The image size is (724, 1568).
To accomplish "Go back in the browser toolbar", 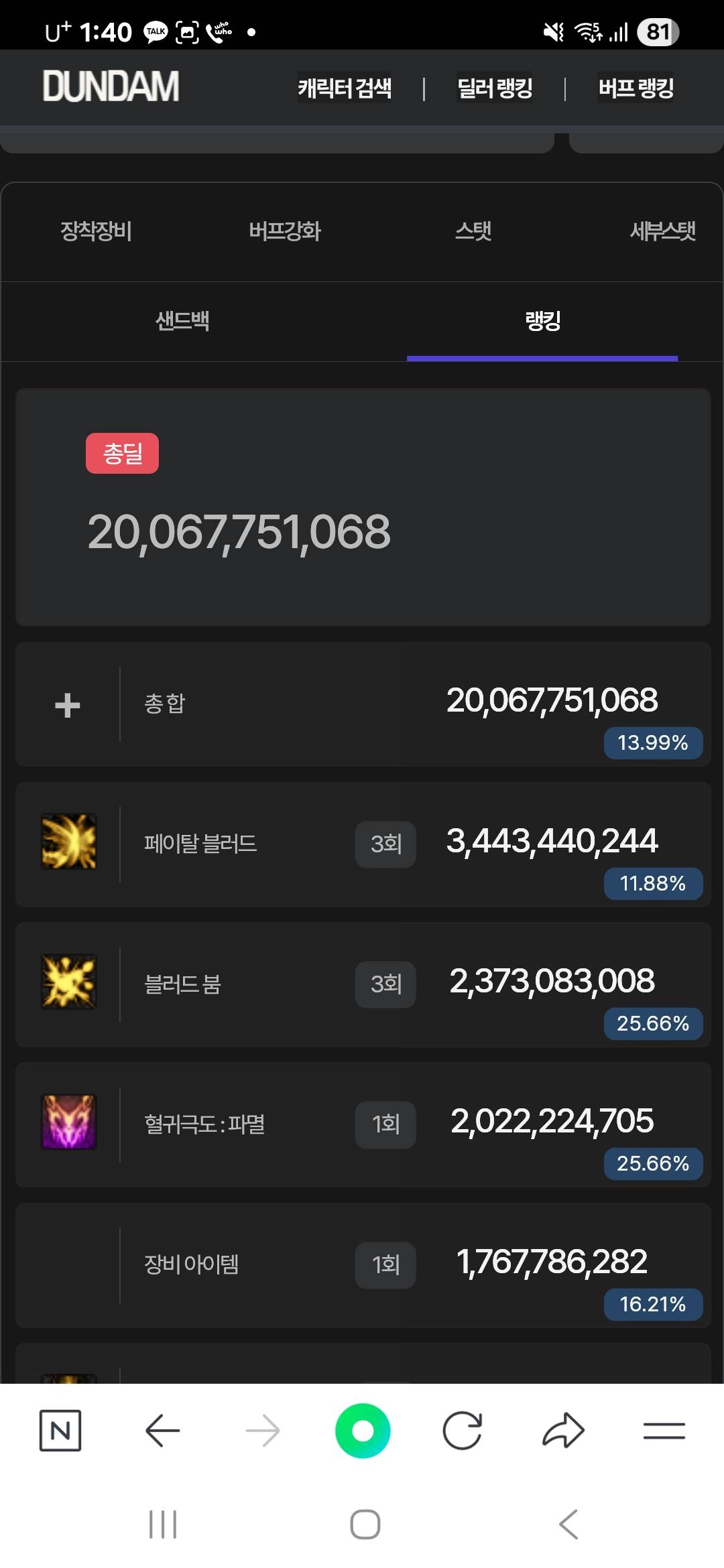I will click(162, 1431).
